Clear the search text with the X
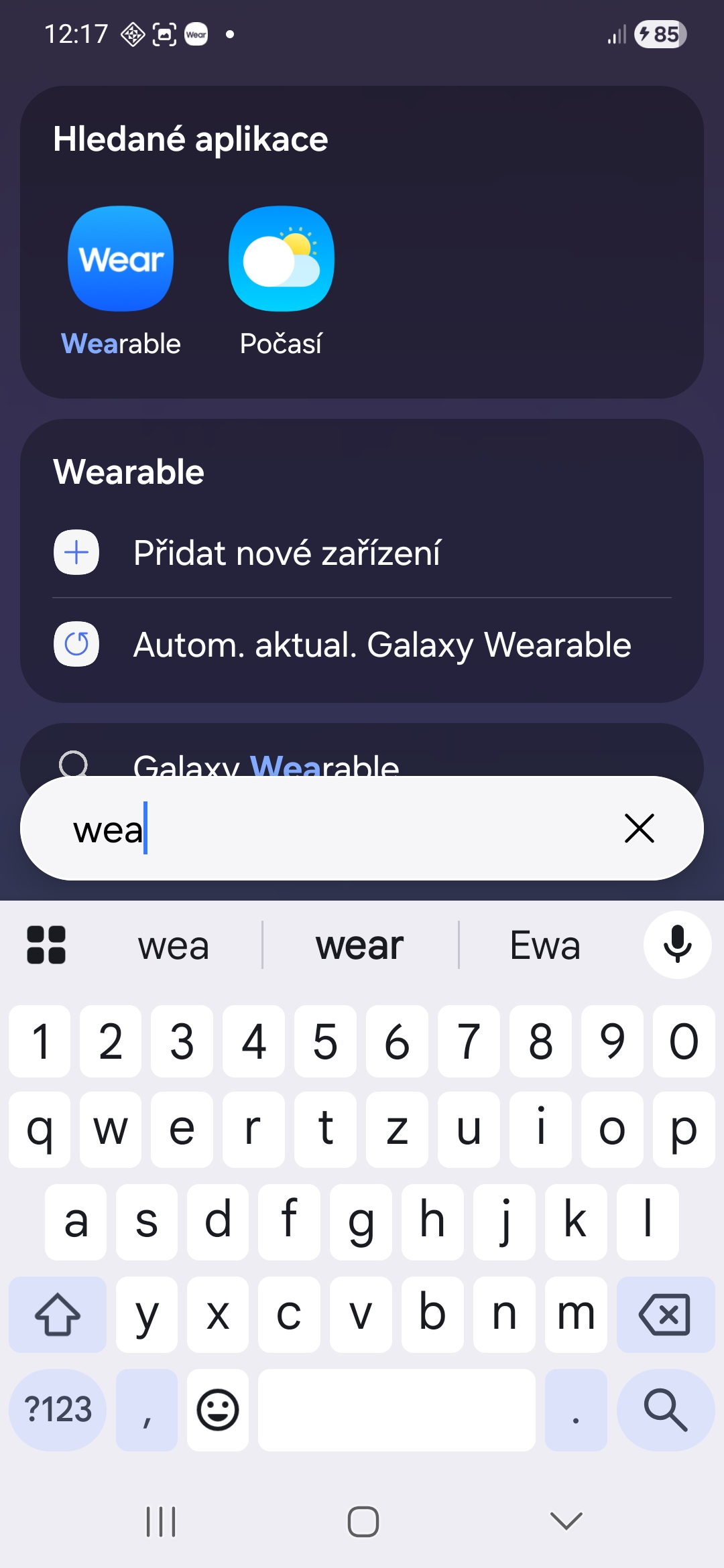724x1568 pixels. point(639,828)
